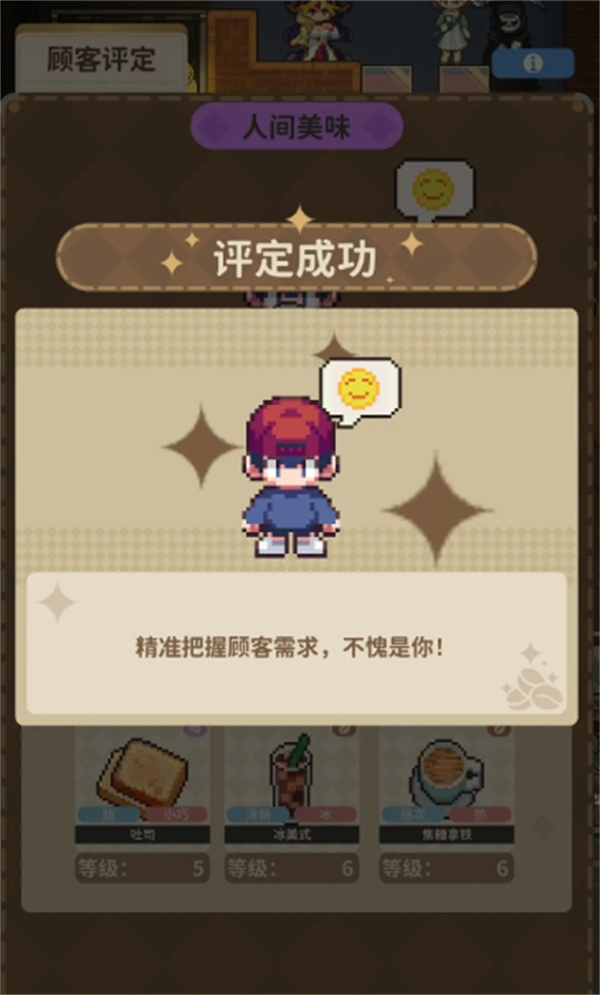
Task: Dismiss the 评定成功 result message
Action: (x=296, y=646)
